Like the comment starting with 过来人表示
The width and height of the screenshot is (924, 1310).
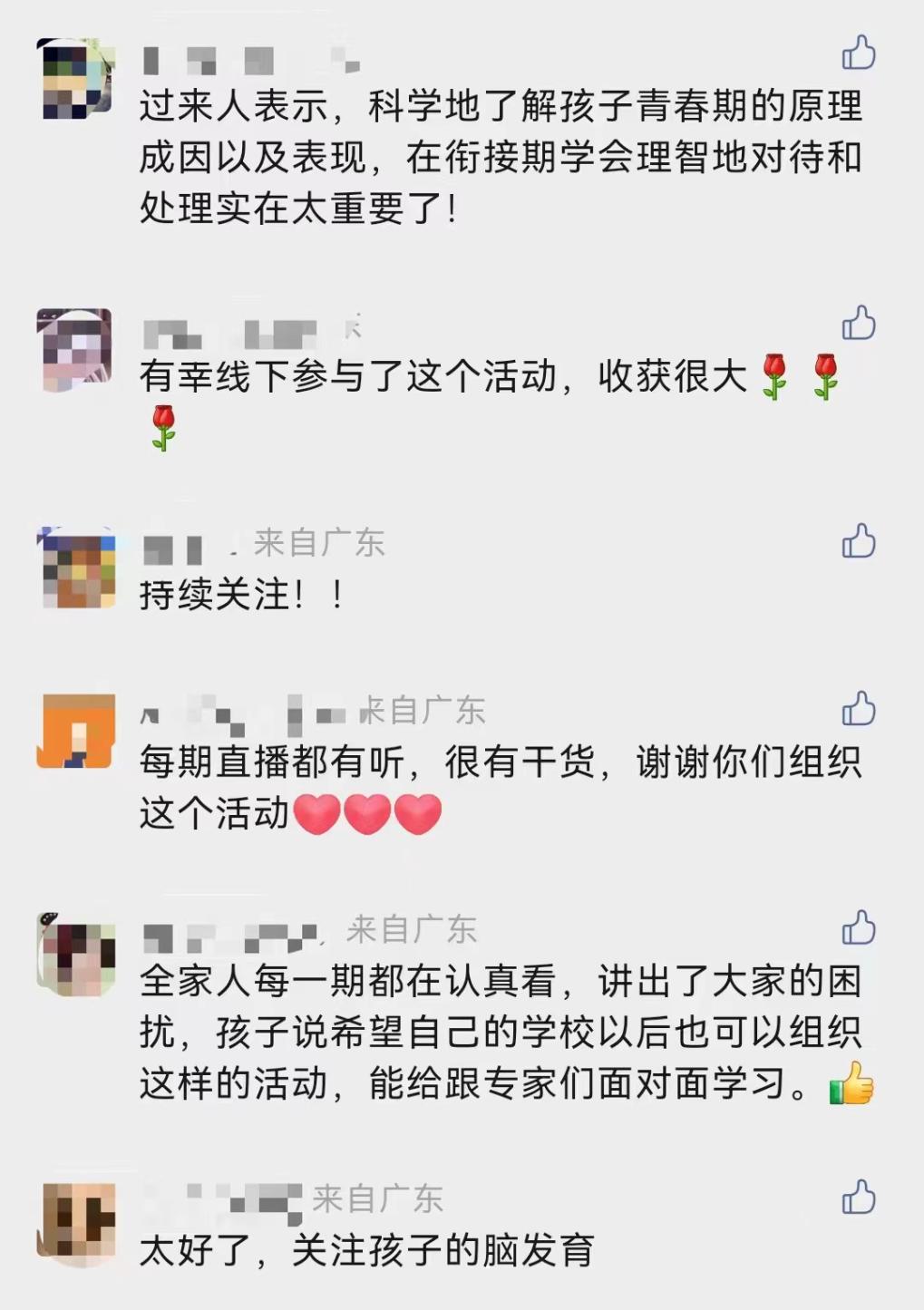click(858, 53)
